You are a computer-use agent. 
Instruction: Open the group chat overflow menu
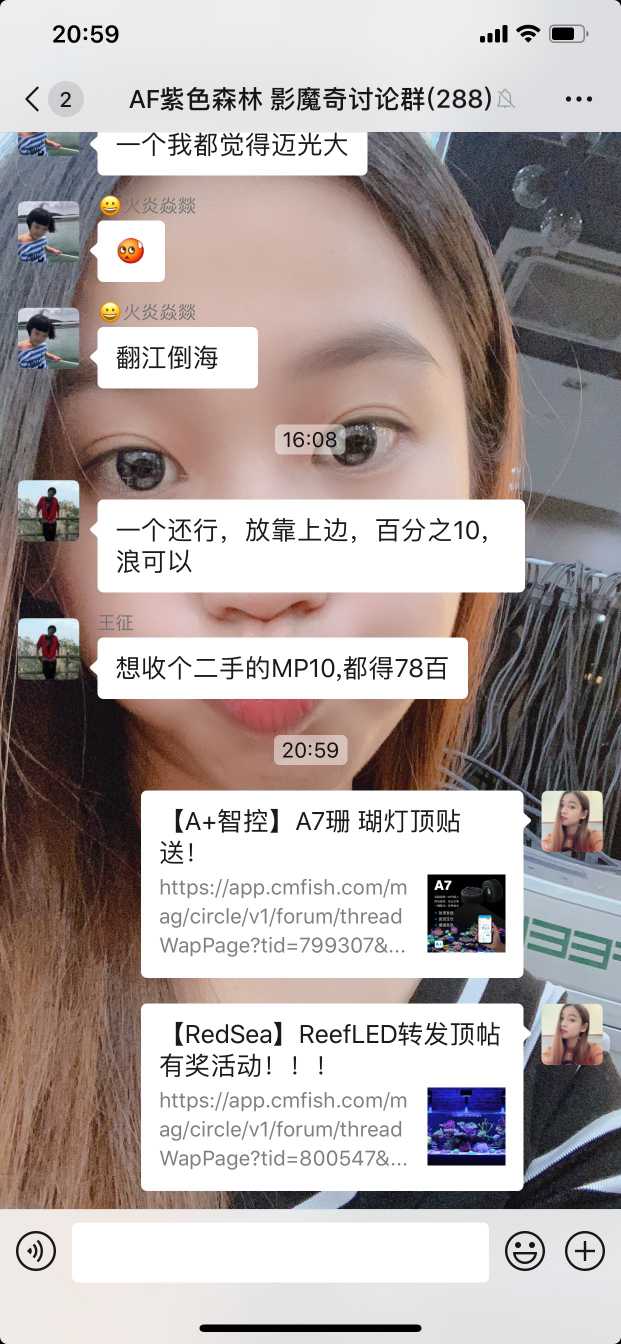tap(579, 99)
